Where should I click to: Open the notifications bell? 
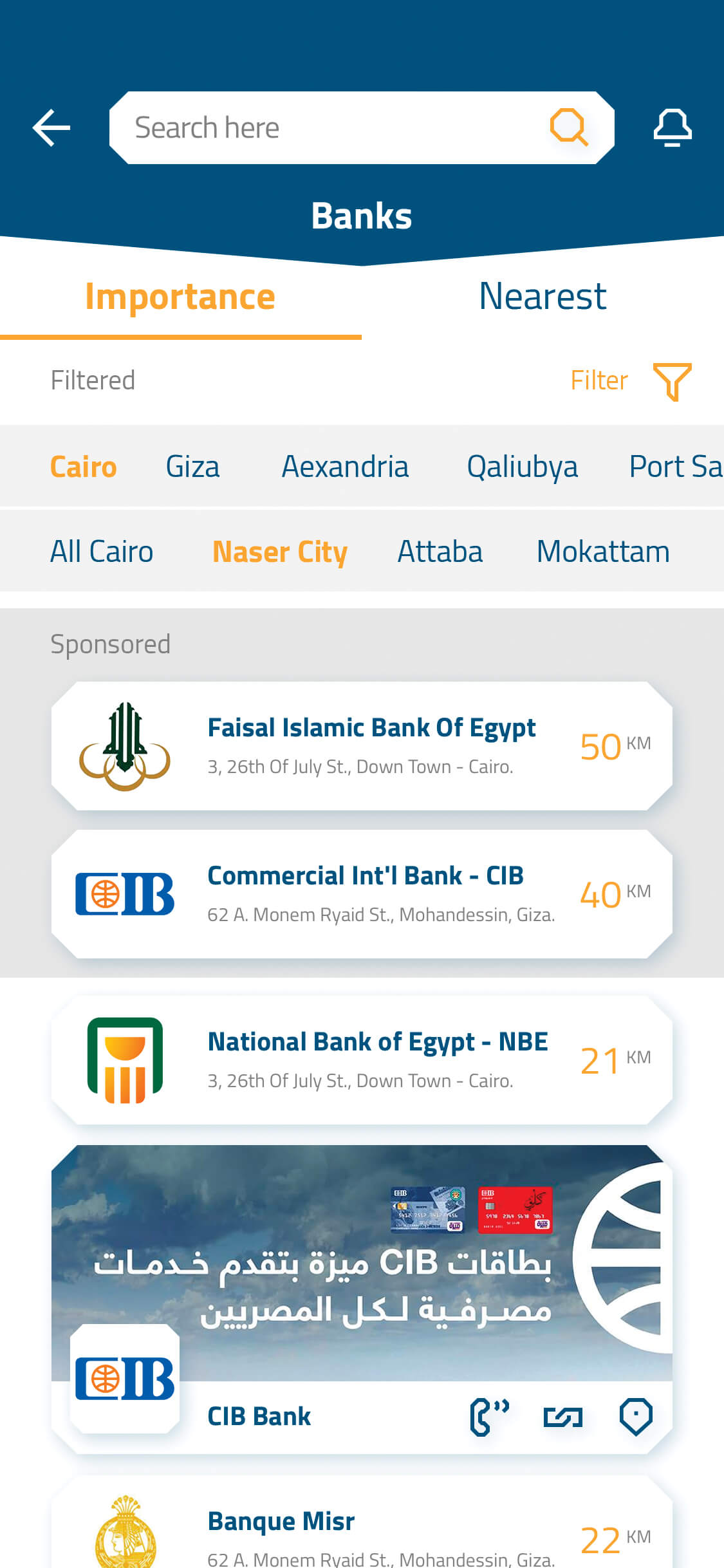coord(673,127)
